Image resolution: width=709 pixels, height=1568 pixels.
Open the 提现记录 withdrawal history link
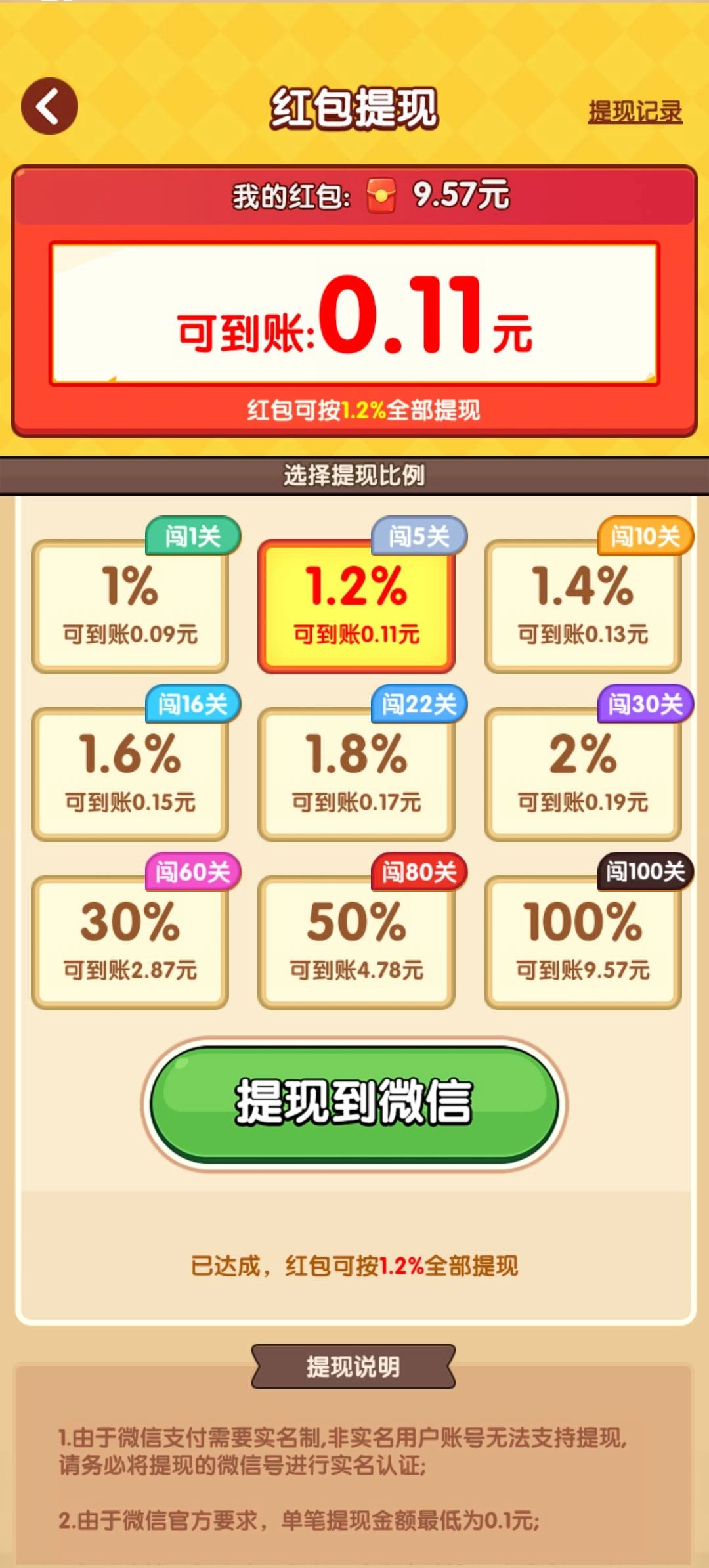[635, 112]
